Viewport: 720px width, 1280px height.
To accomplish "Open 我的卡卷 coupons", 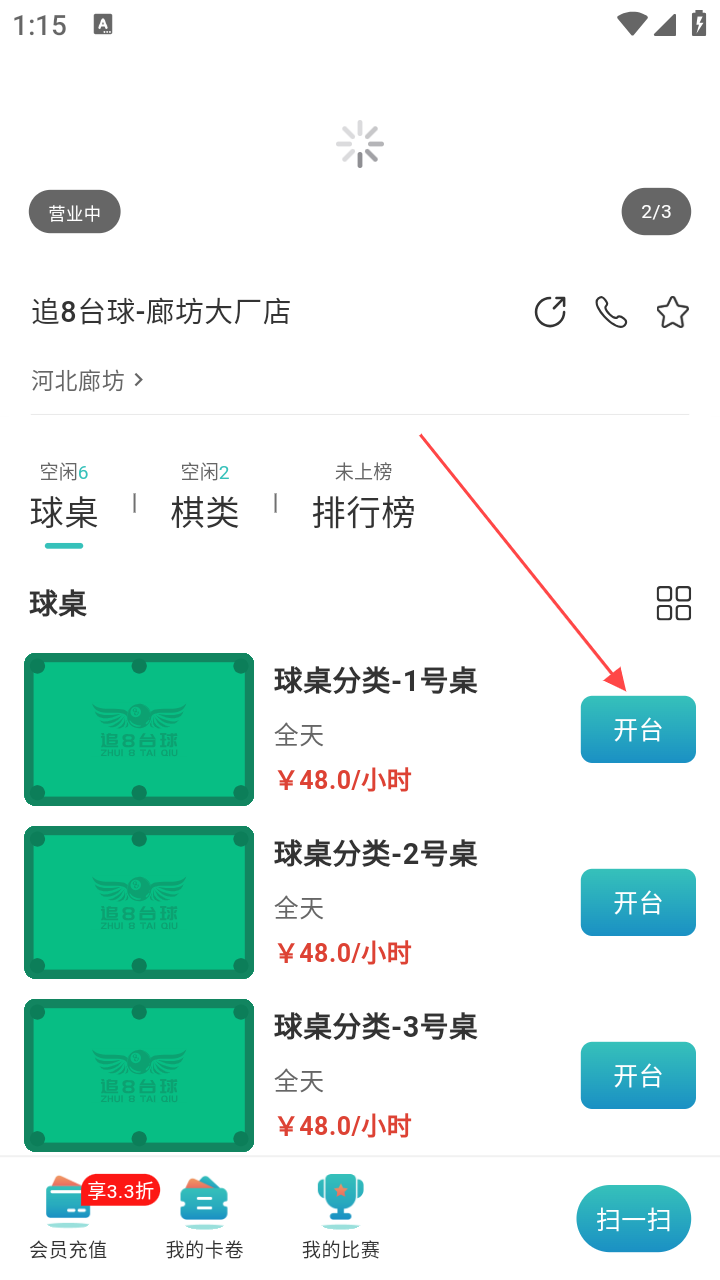I will [204, 1217].
